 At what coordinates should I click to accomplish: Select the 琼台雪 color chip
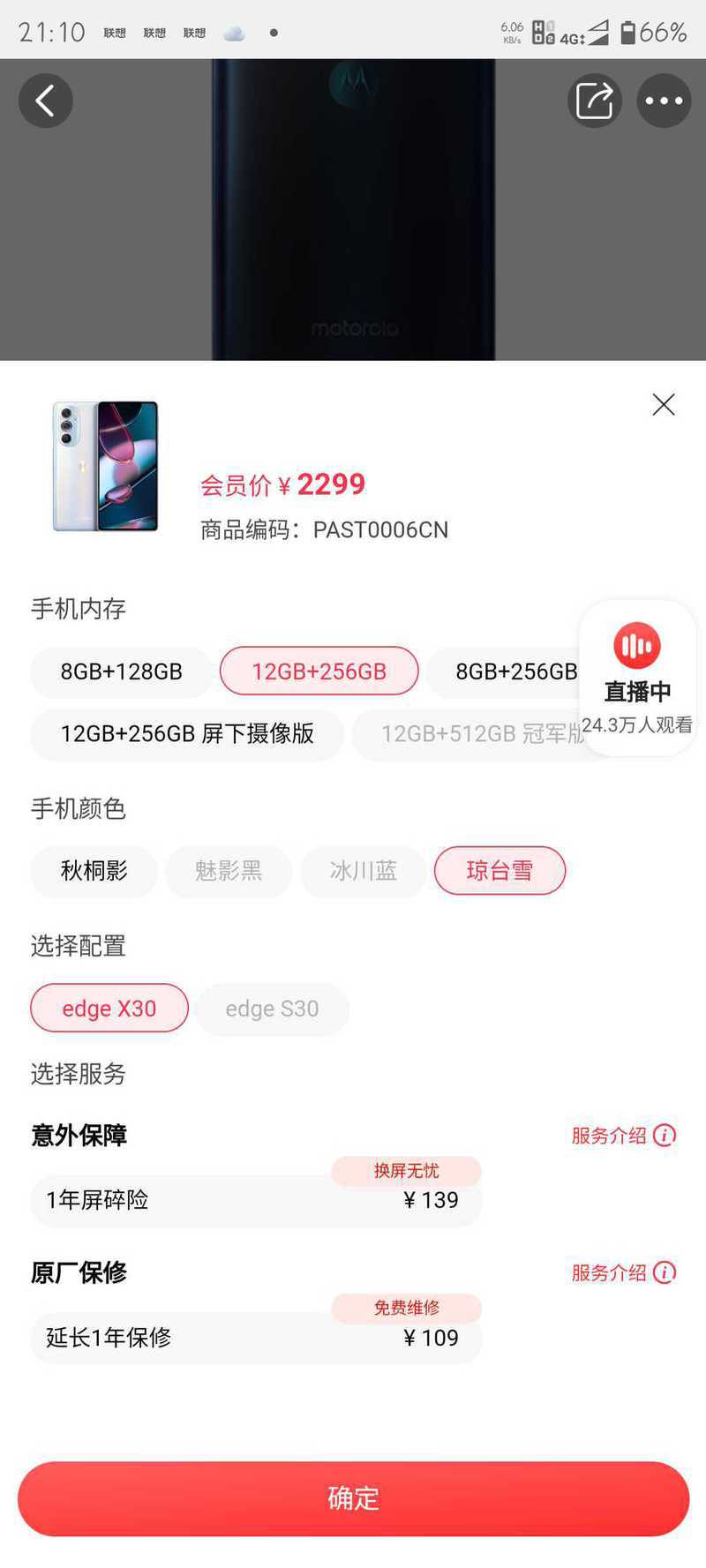tap(499, 871)
